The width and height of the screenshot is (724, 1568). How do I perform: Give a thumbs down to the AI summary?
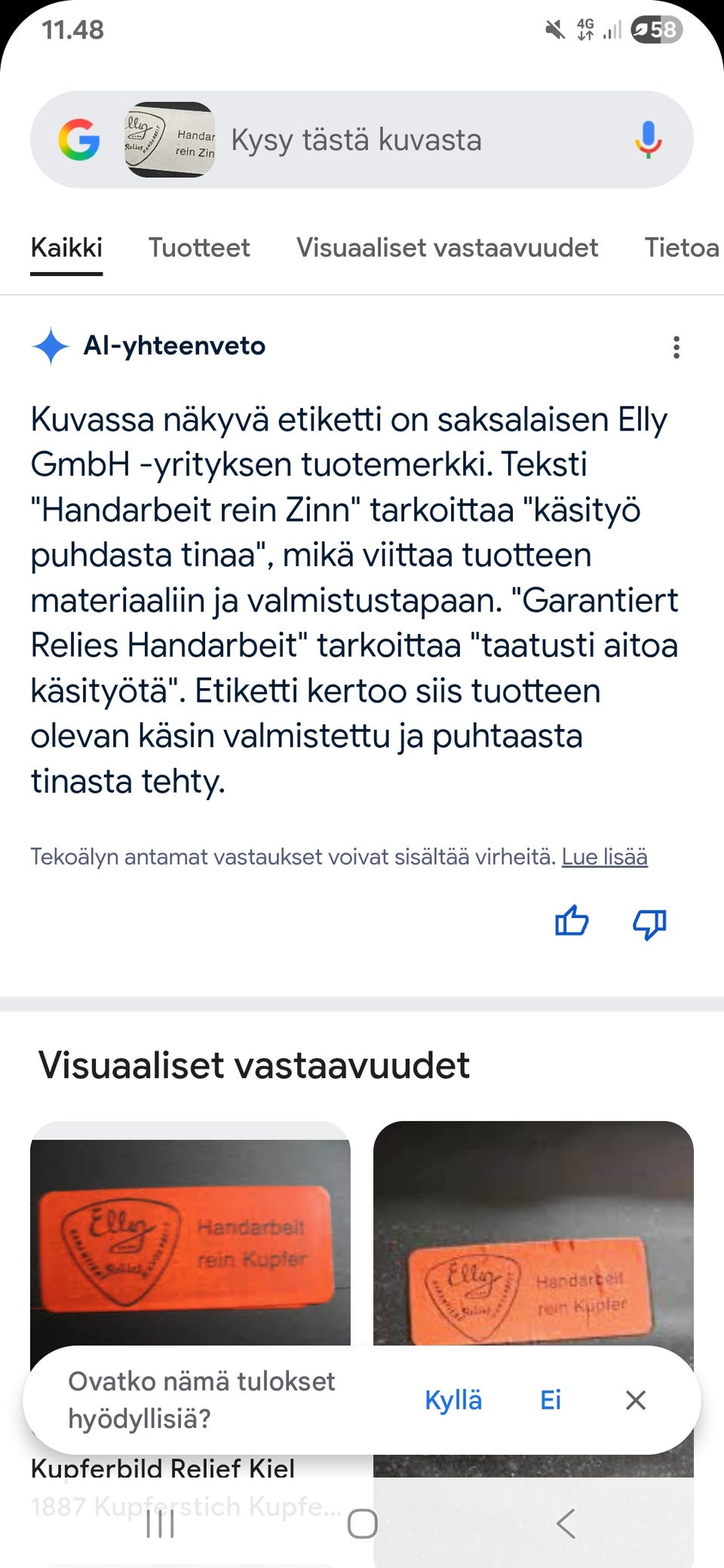(x=650, y=923)
